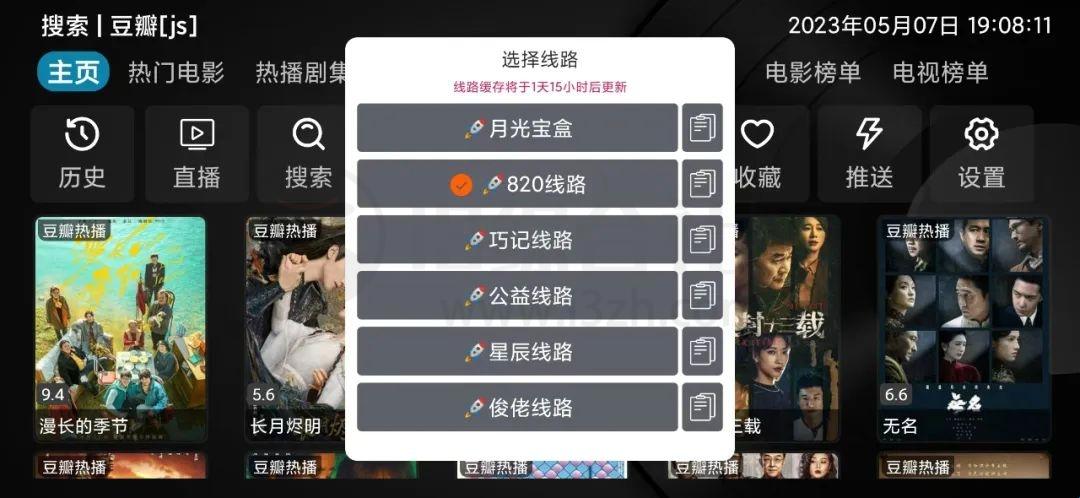Image resolution: width=1080 pixels, height=498 pixels.
Task: Switch to 巧记线路
Action: [x=517, y=240]
